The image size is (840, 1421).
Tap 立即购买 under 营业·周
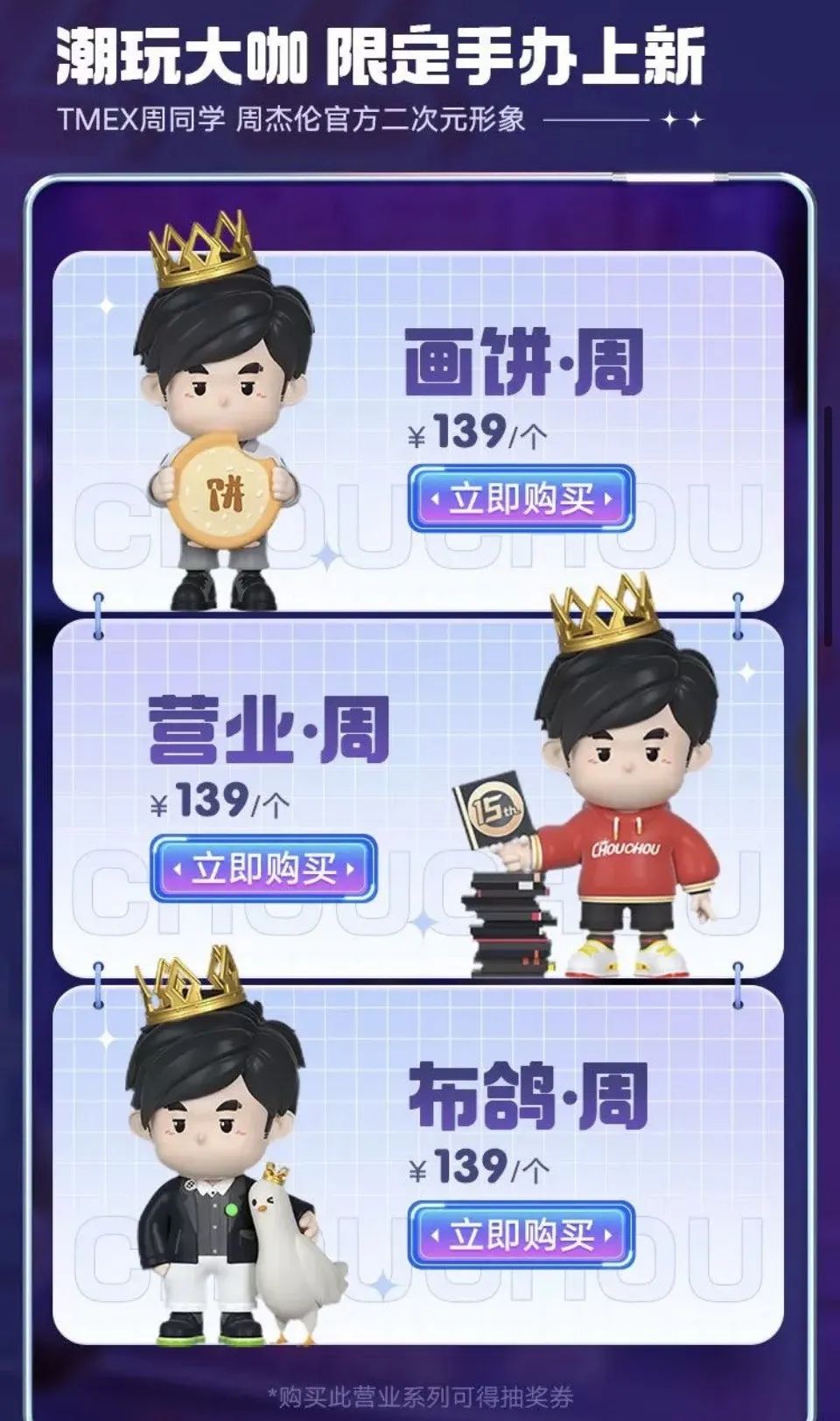click(263, 868)
